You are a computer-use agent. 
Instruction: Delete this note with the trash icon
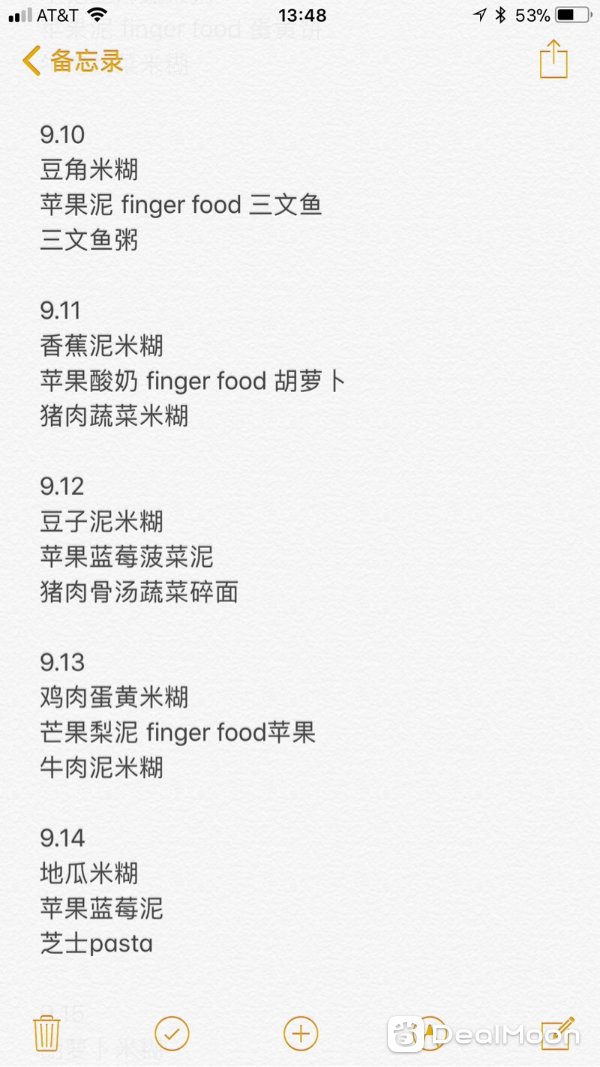tap(47, 1033)
